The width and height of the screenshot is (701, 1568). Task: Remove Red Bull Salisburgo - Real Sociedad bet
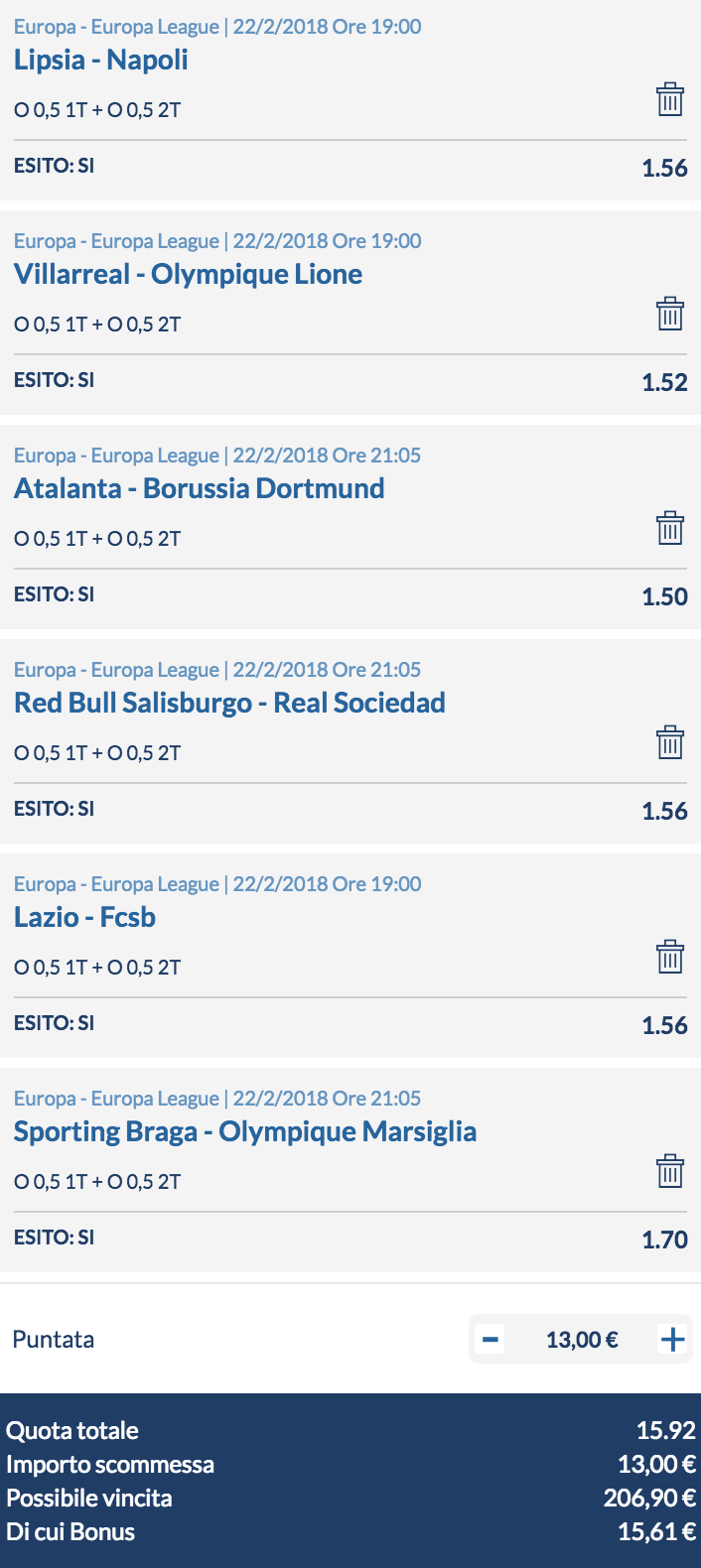click(x=670, y=742)
